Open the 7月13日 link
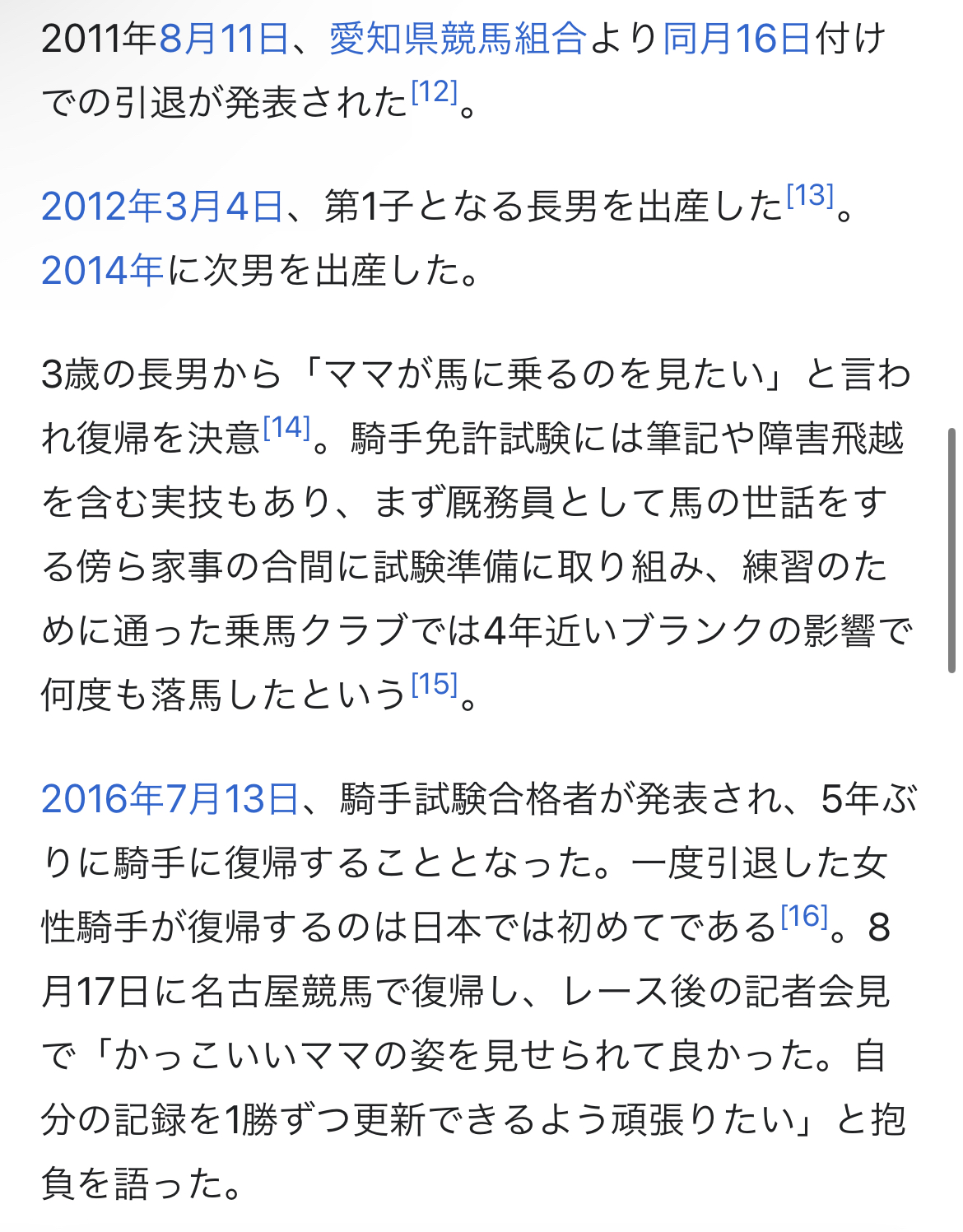Image resolution: width=963 pixels, height=1232 pixels. coord(232,799)
